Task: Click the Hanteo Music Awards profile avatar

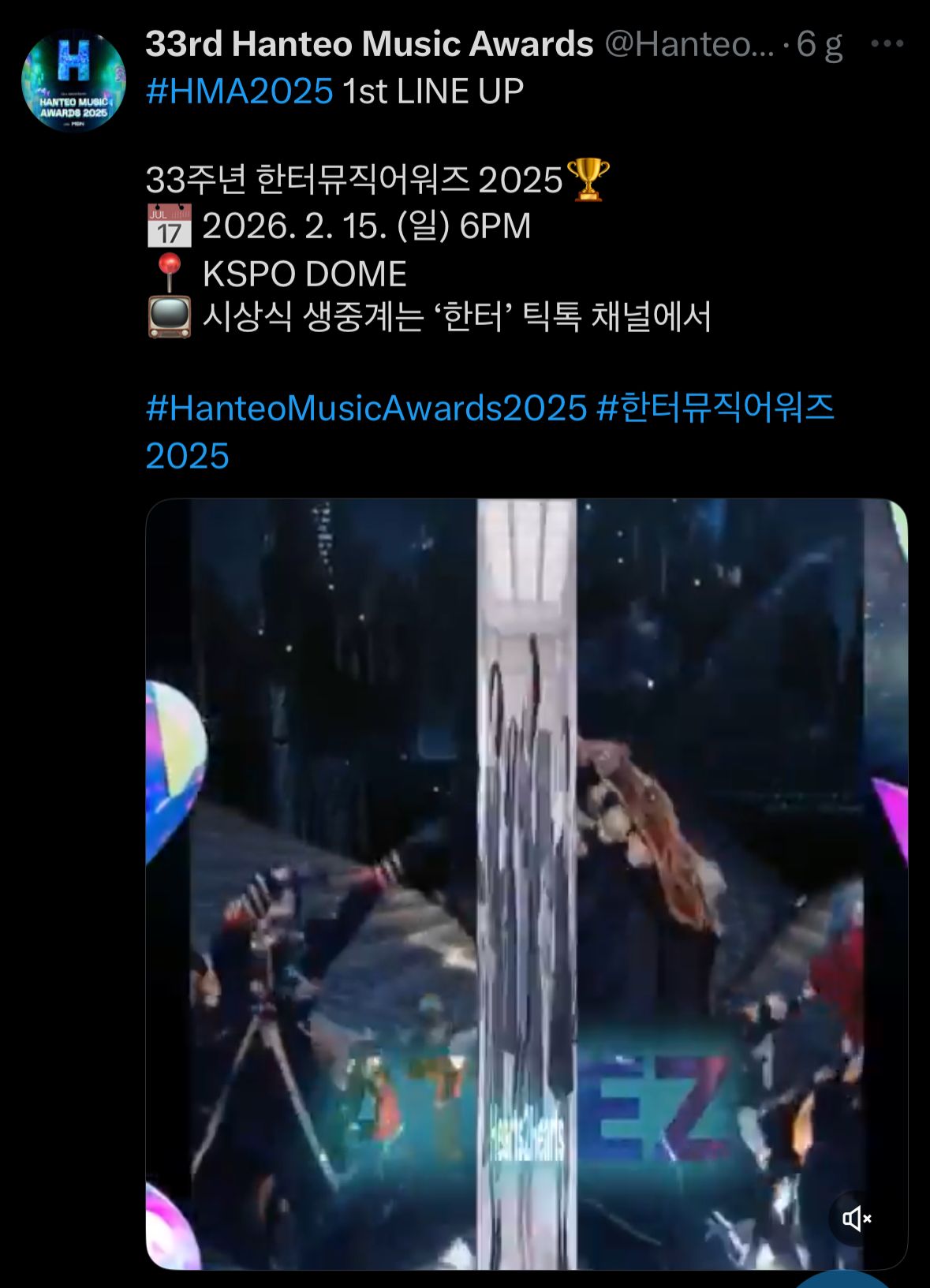Action: pyautogui.click(x=77, y=79)
